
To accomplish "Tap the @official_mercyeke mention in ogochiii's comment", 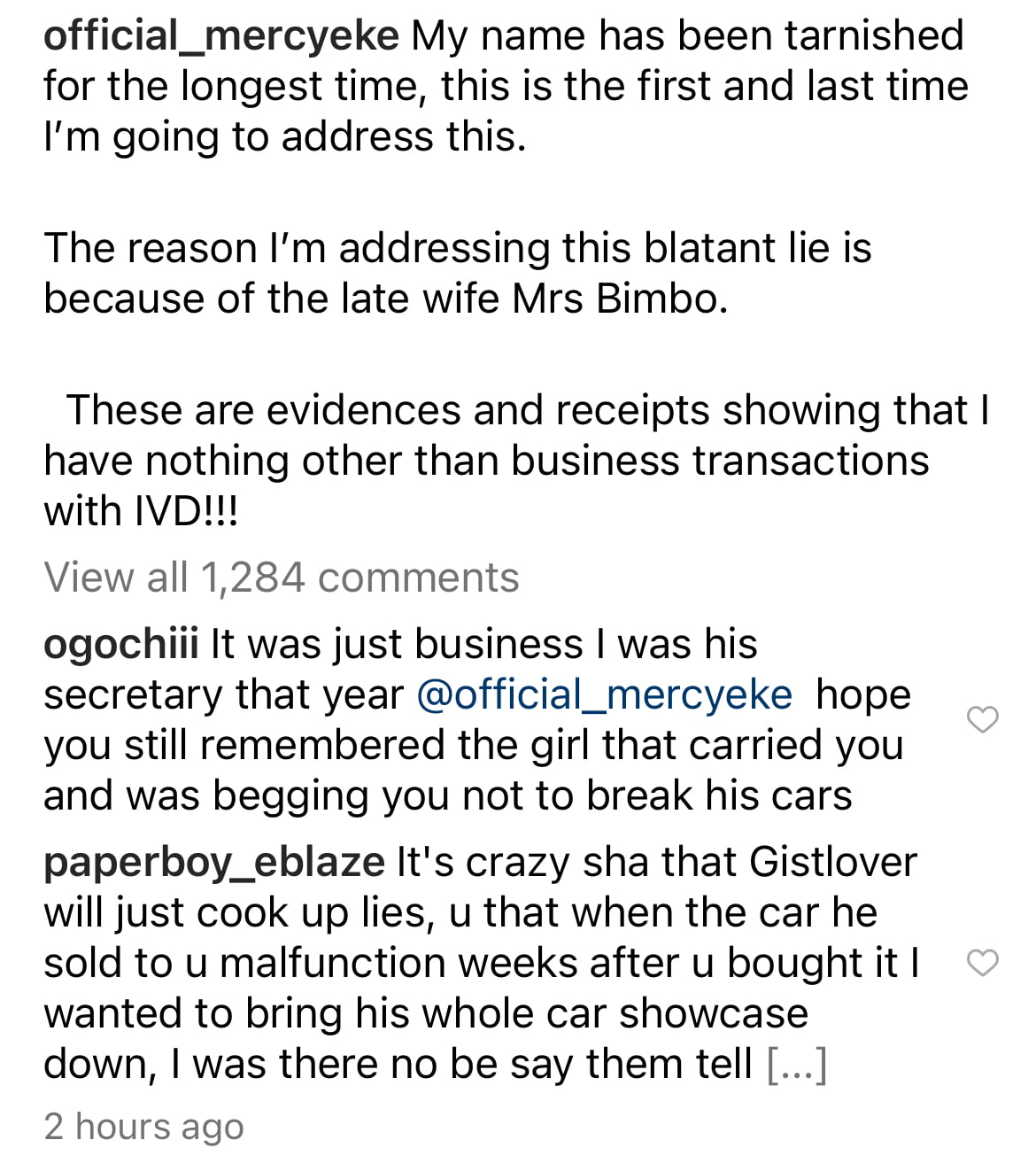I will (x=604, y=695).
